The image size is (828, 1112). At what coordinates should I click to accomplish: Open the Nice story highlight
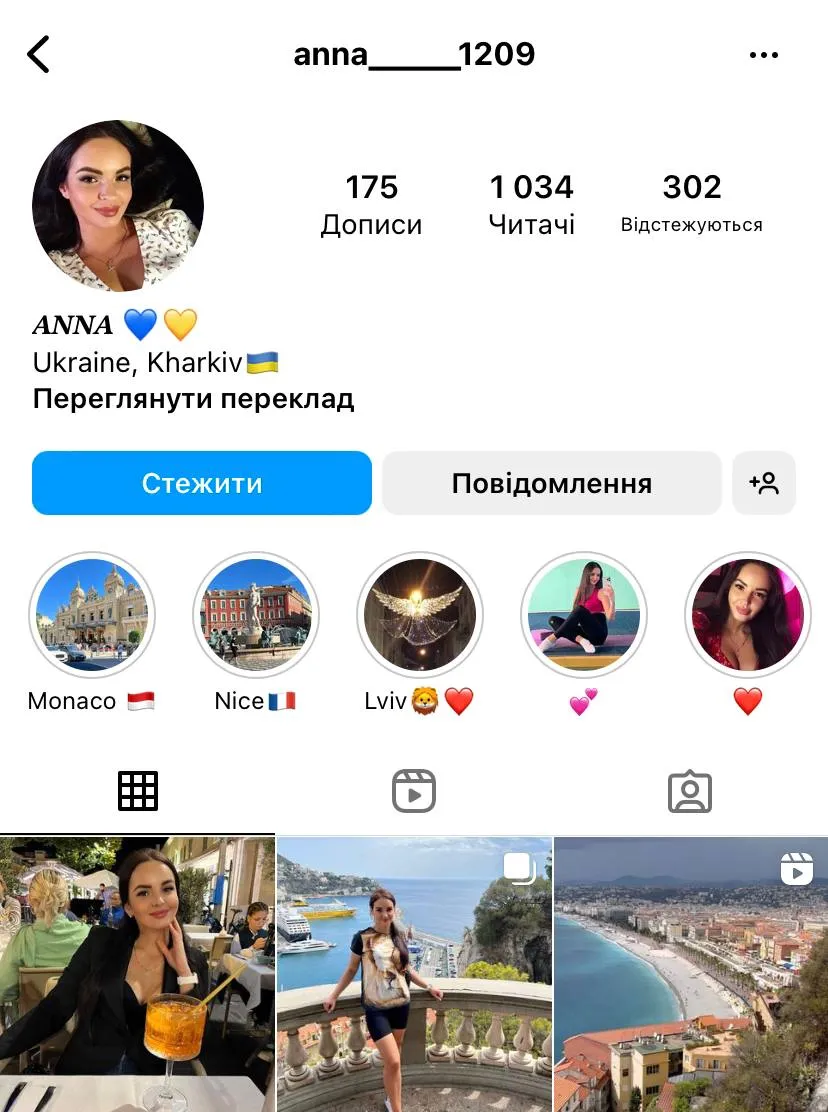[256, 614]
